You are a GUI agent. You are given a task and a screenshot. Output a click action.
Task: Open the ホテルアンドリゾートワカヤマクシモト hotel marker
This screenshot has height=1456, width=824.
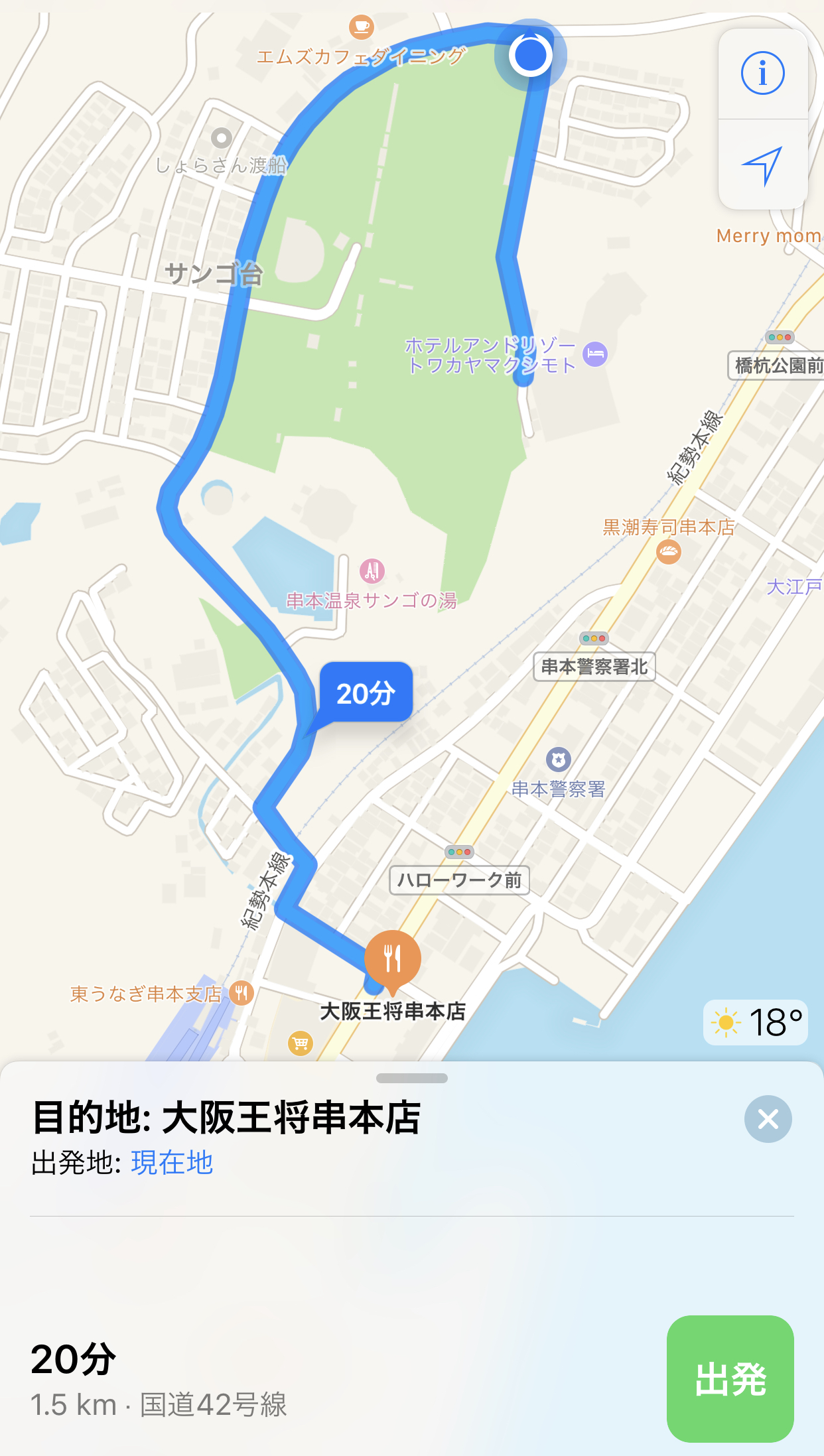click(595, 354)
